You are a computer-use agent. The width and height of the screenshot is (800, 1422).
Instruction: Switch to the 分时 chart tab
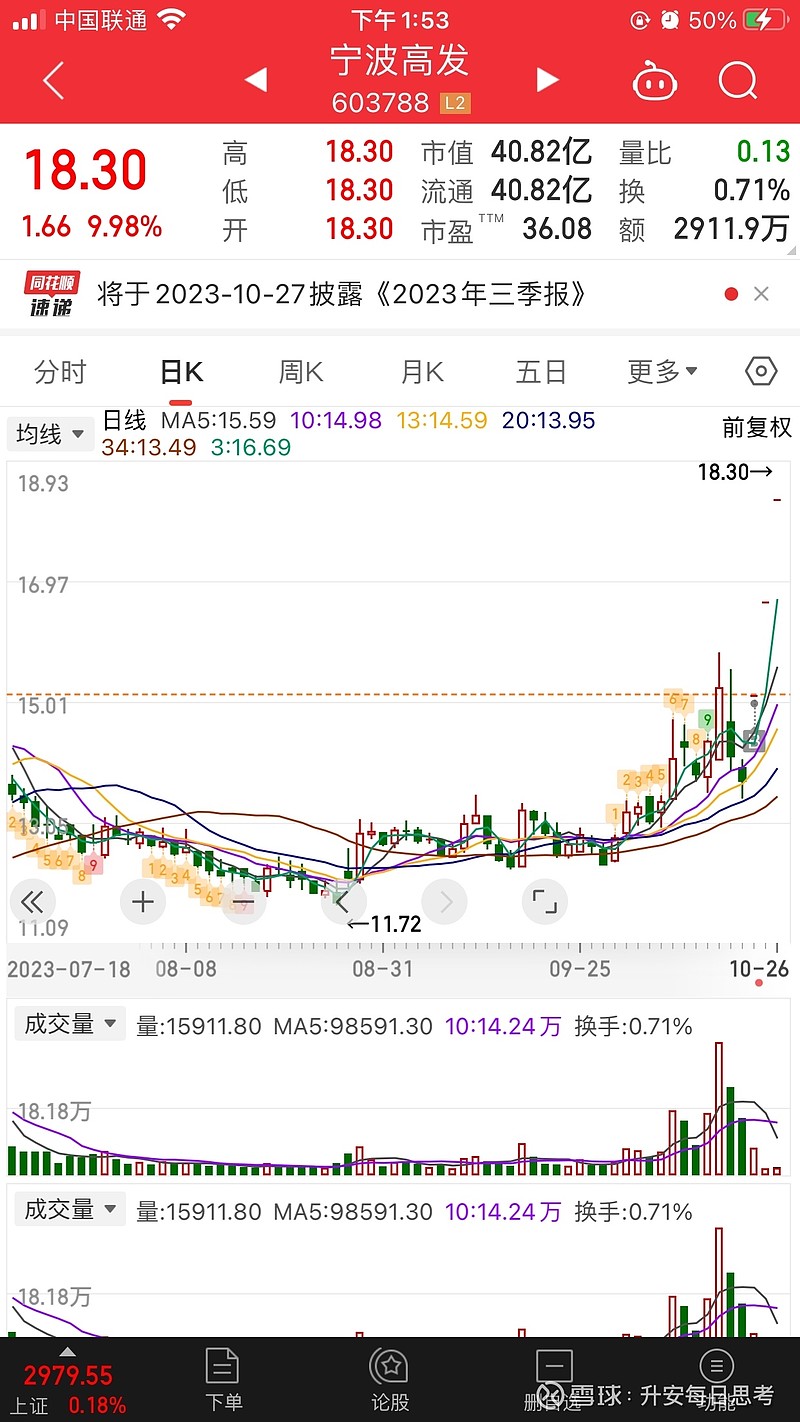[x=60, y=372]
